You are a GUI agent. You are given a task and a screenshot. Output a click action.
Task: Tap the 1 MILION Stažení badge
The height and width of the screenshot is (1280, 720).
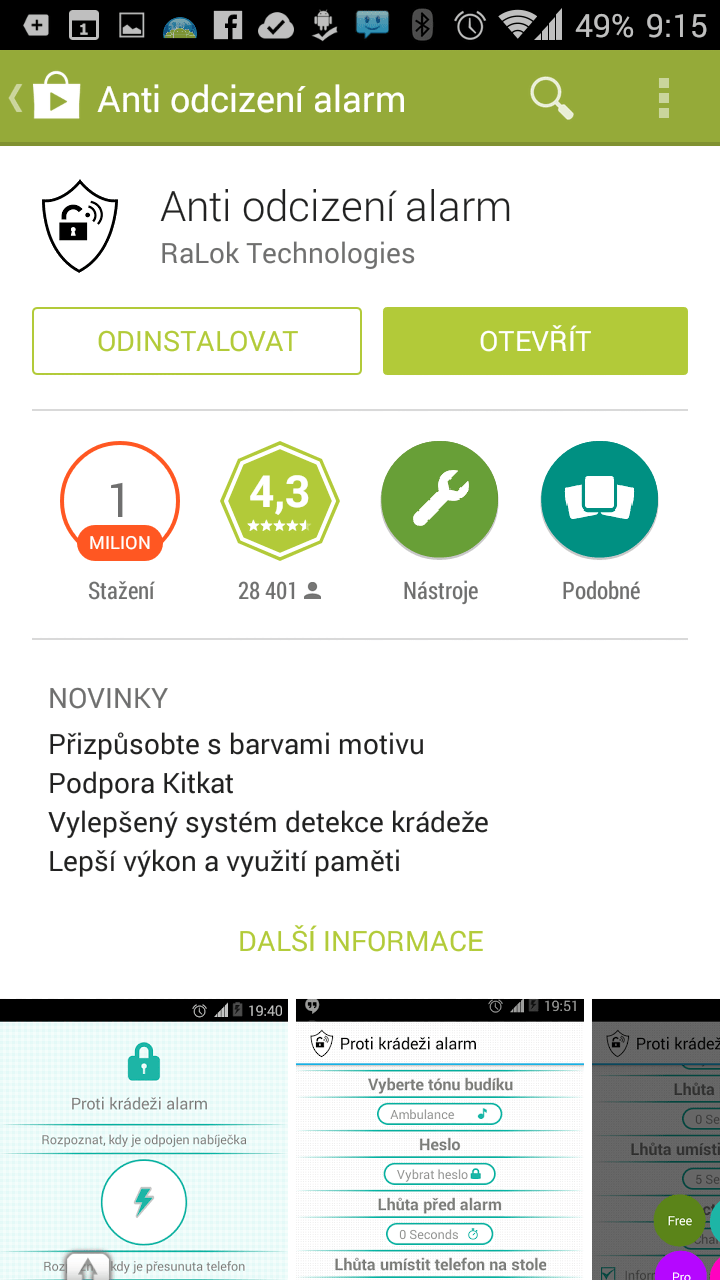click(120, 500)
